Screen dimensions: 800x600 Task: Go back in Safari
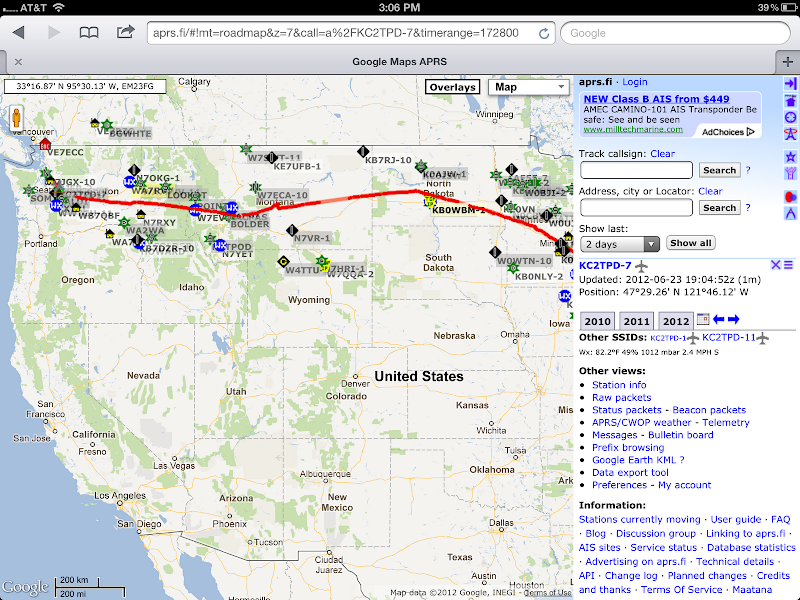coord(17,32)
